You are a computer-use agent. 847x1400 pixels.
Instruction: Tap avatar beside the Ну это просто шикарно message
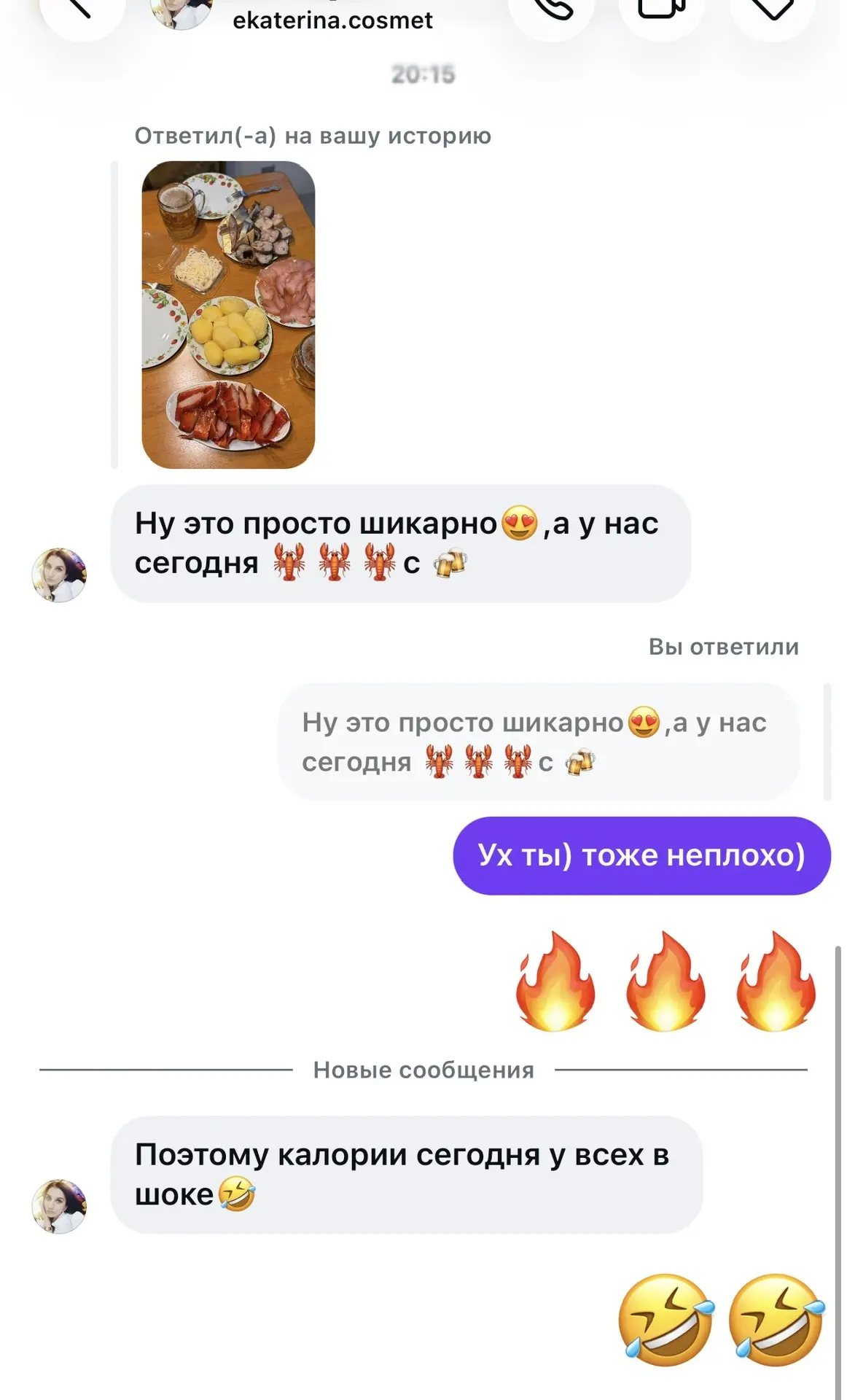tap(59, 575)
